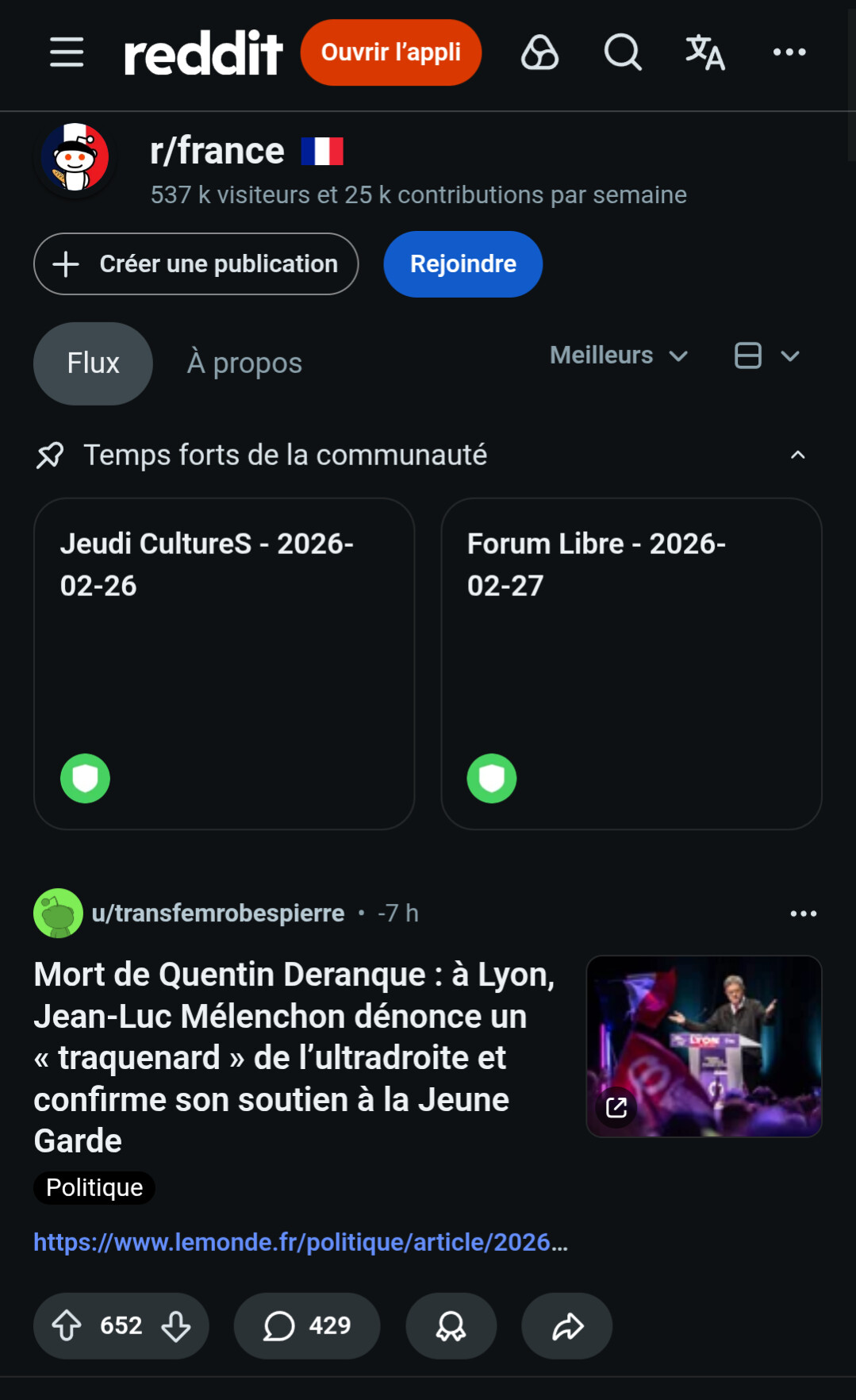Viewport: 856px width, 1400px height.
Task: Select the Flux tab
Action: 93,363
